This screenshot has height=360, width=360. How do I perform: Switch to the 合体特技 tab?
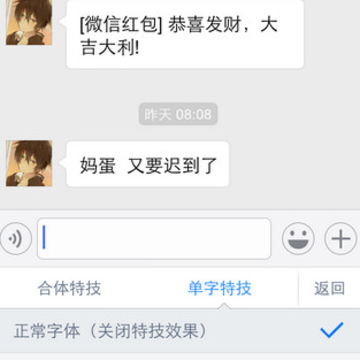click(69, 288)
